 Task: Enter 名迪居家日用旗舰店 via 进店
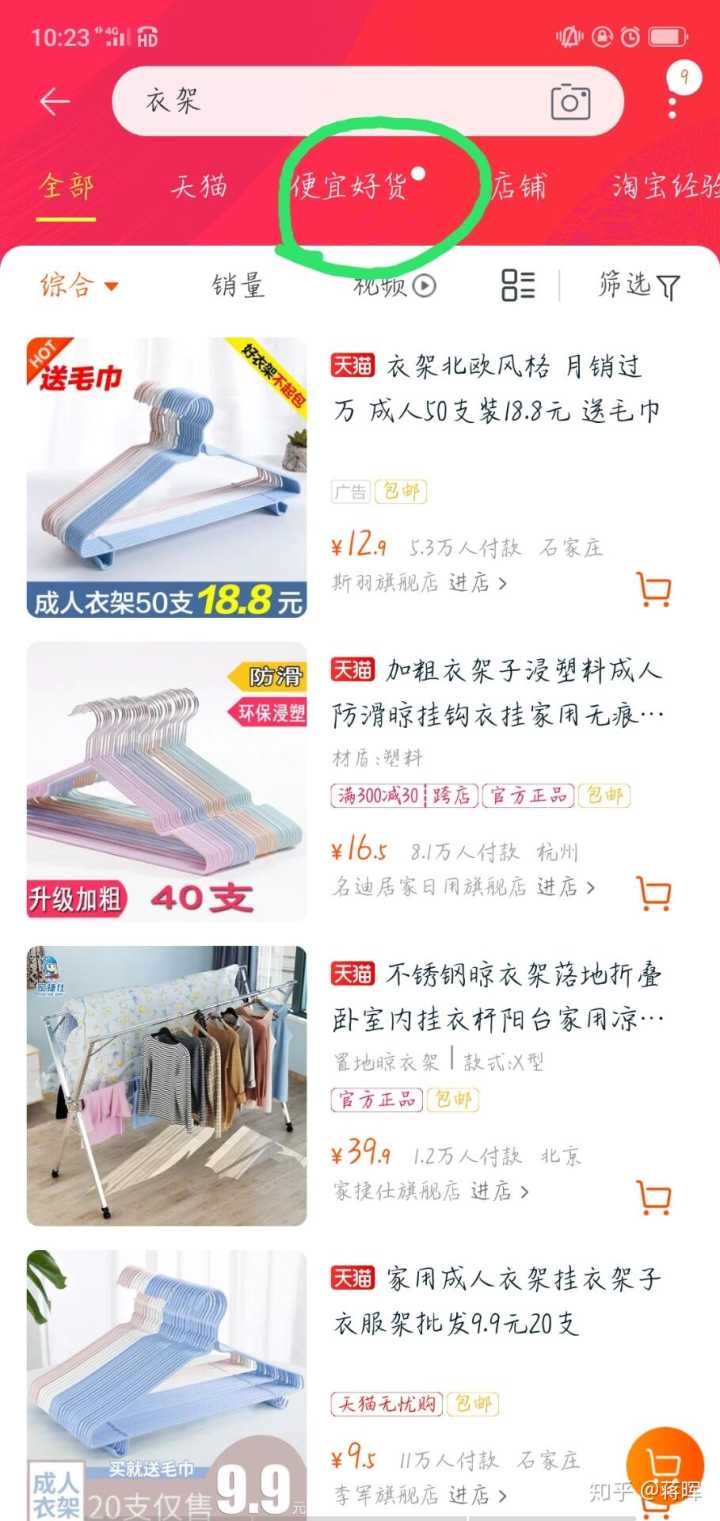[x=565, y=887]
